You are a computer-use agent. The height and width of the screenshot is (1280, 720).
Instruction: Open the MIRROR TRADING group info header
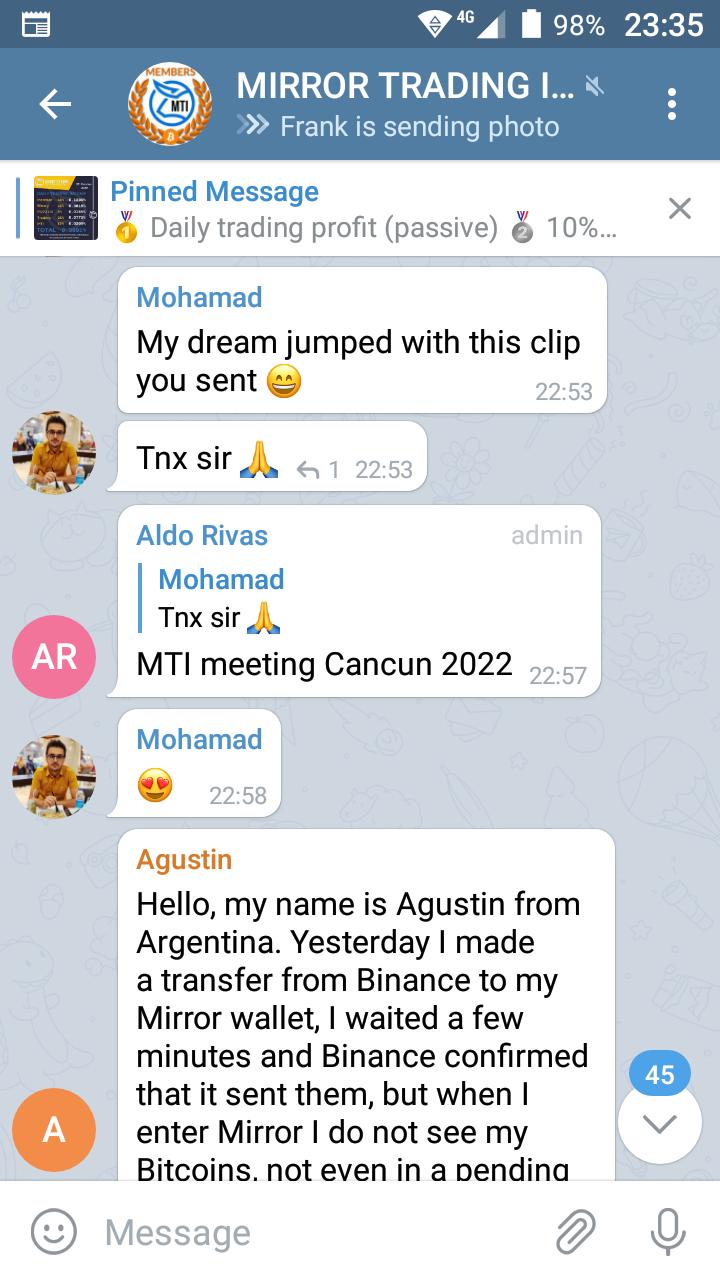(400, 104)
